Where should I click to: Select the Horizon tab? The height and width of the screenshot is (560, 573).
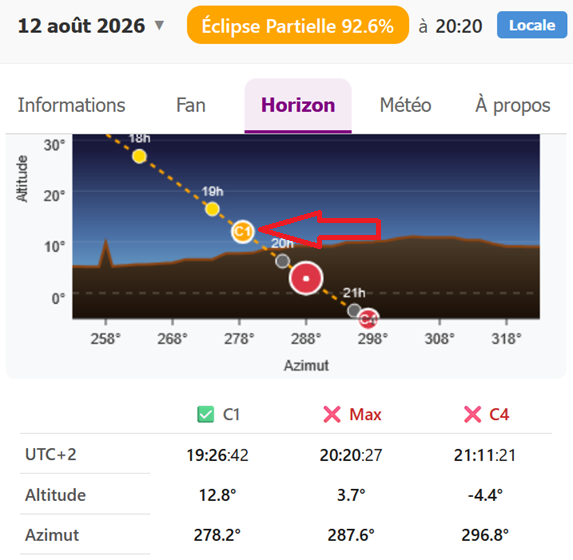(x=298, y=105)
